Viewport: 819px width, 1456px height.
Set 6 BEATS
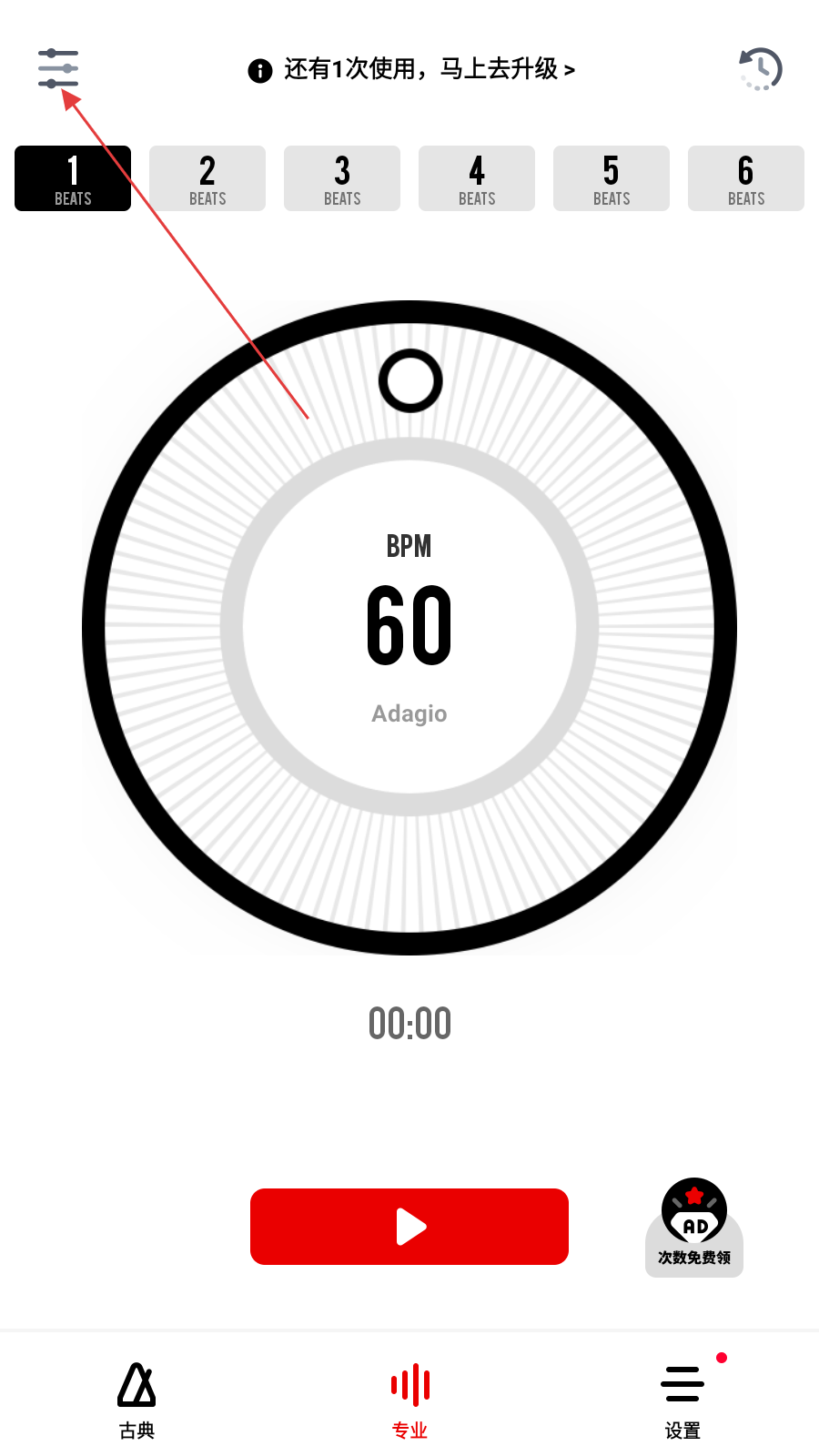[x=746, y=178]
